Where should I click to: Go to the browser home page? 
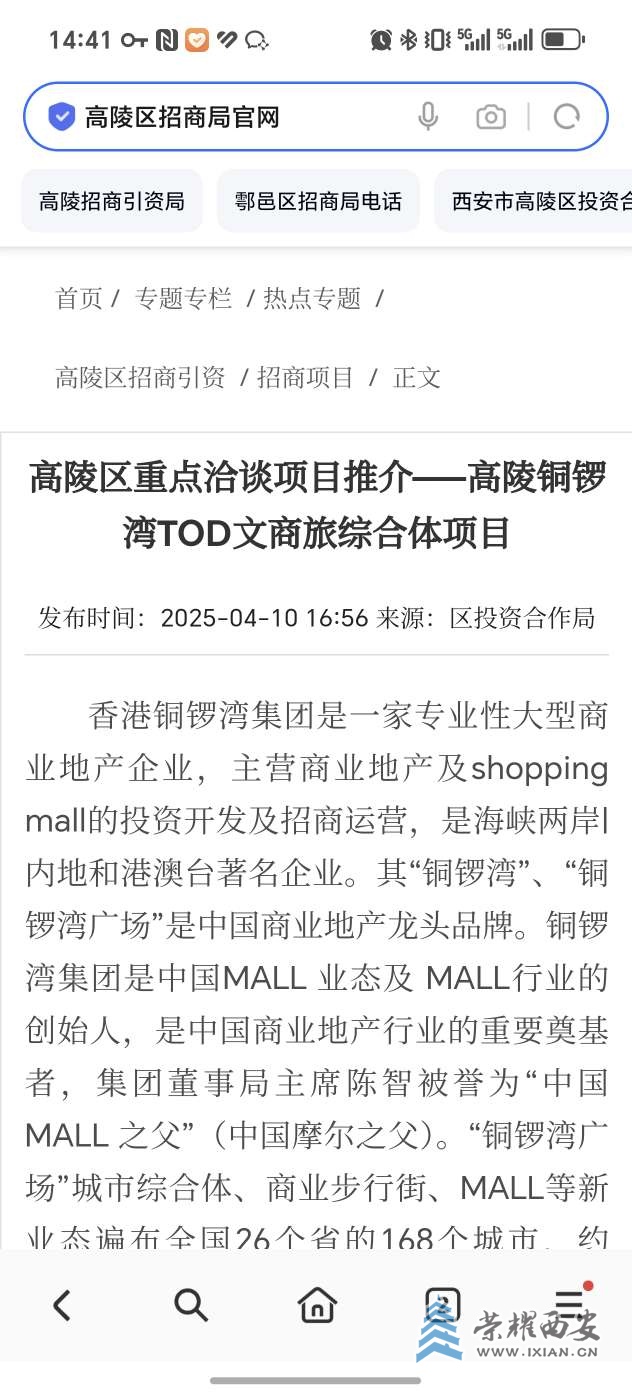tap(317, 1305)
